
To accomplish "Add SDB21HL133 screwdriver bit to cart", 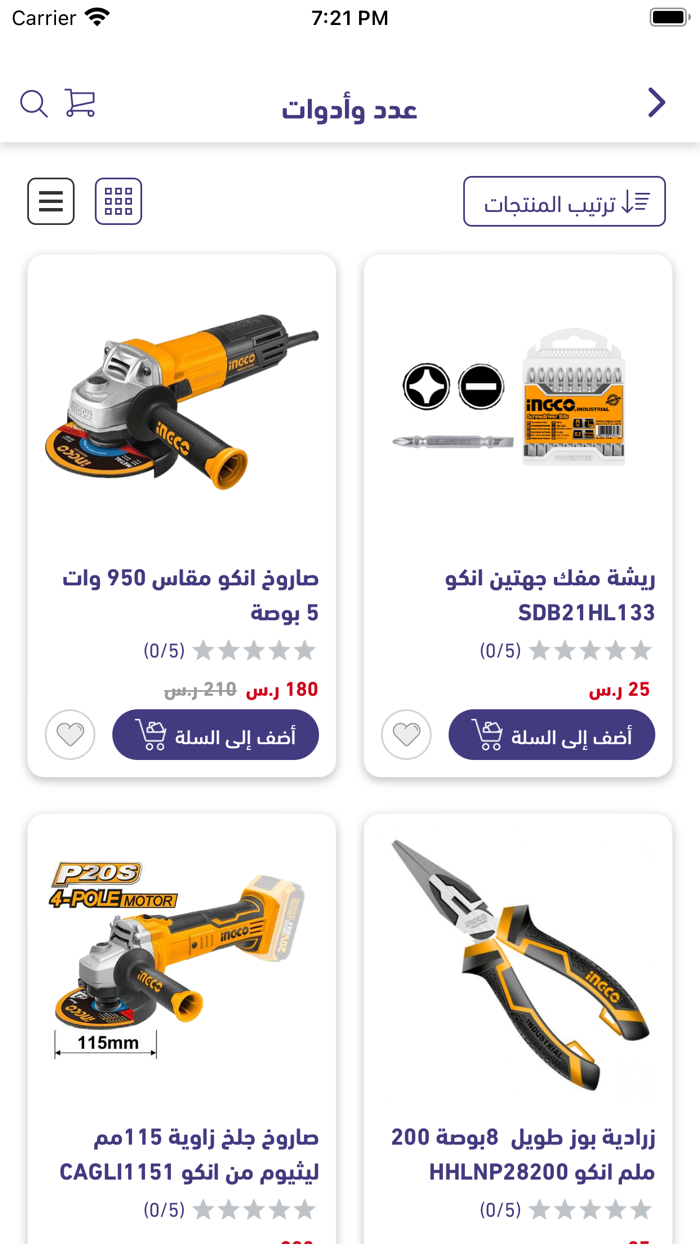I will 551,736.
